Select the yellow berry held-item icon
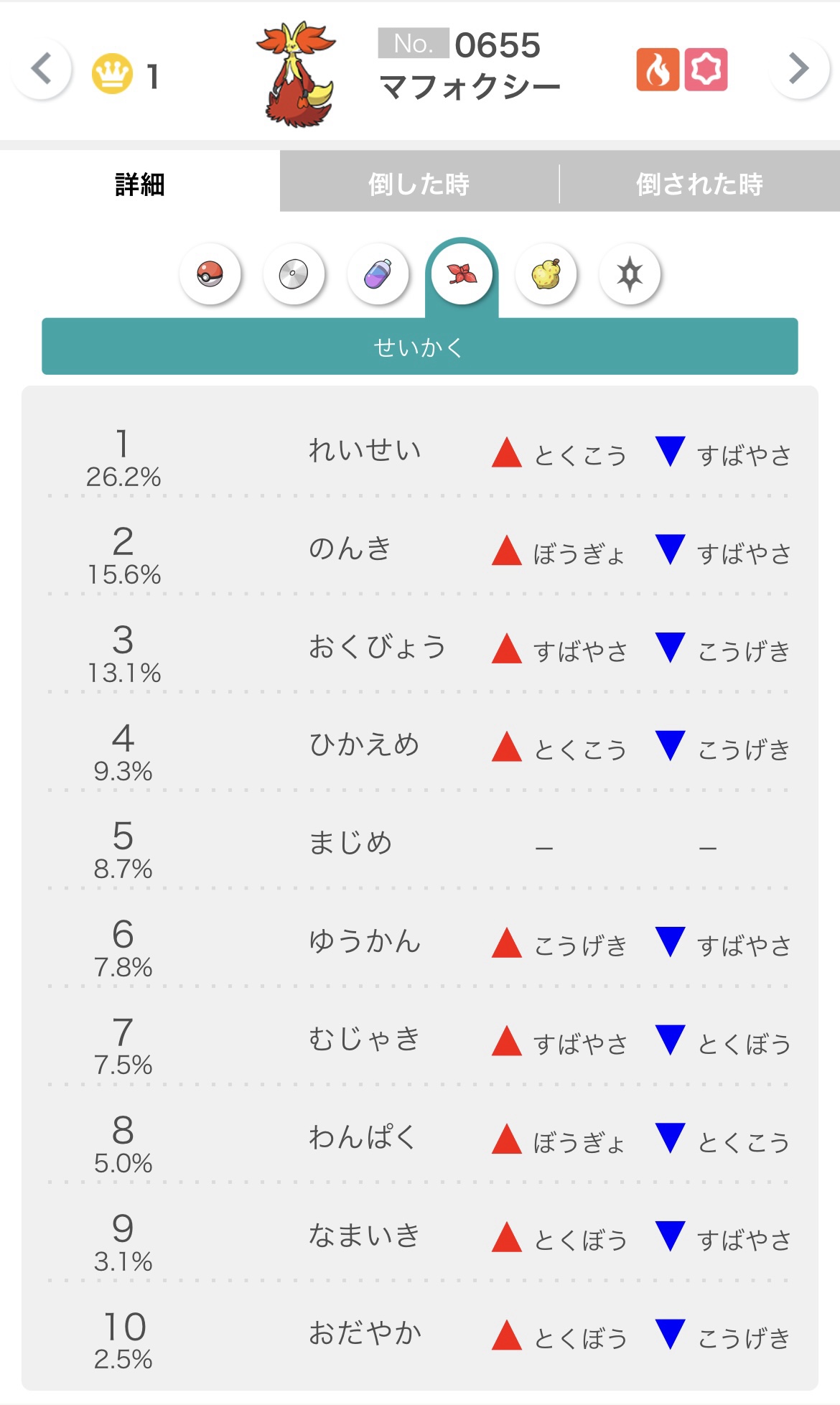 pyautogui.click(x=546, y=274)
